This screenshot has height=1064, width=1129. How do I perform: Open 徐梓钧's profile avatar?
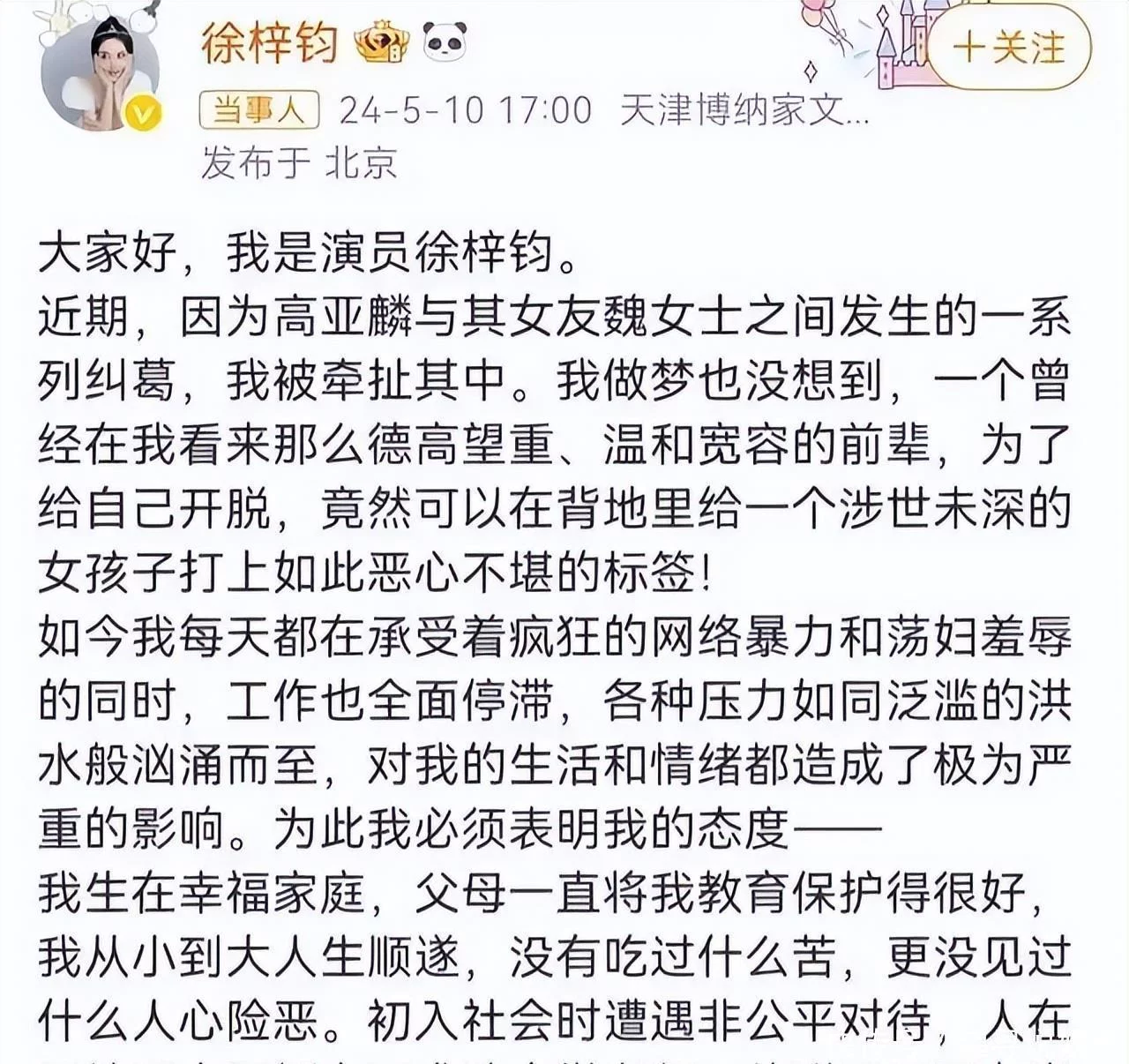(100, 72)
